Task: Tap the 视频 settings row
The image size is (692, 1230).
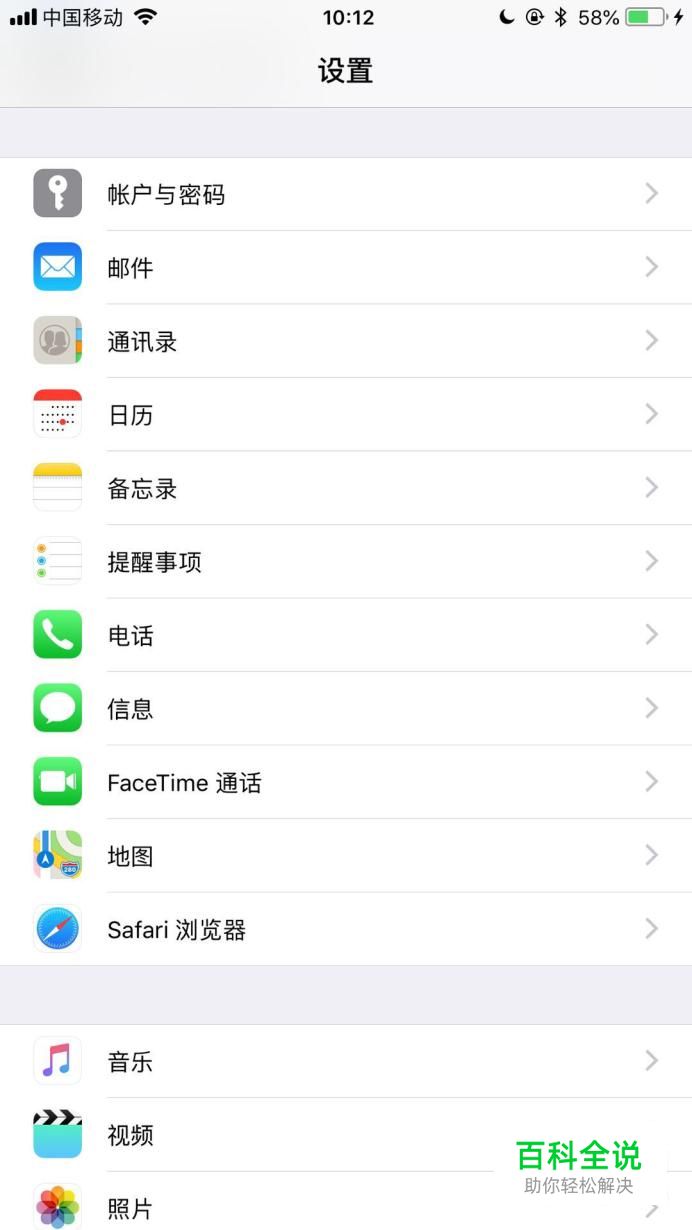Action: [300, 1134]
